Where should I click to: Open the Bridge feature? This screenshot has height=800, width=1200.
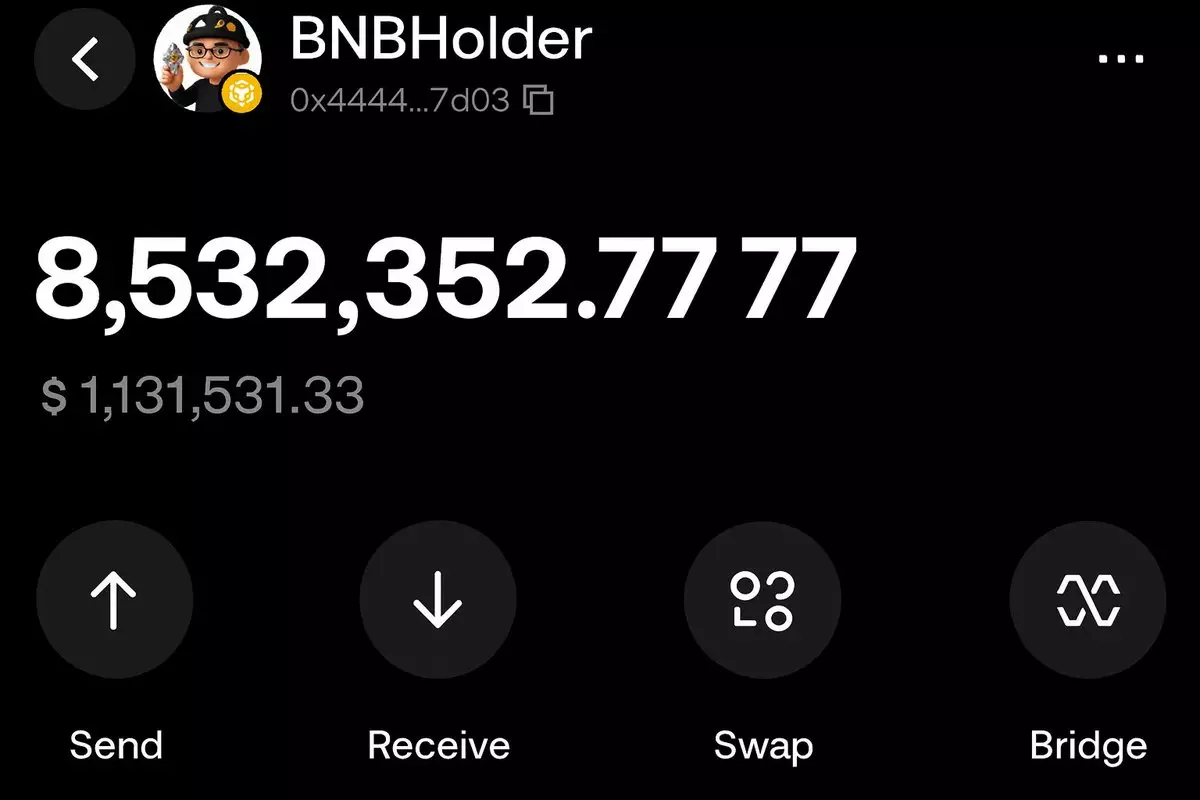point(1087,600)
